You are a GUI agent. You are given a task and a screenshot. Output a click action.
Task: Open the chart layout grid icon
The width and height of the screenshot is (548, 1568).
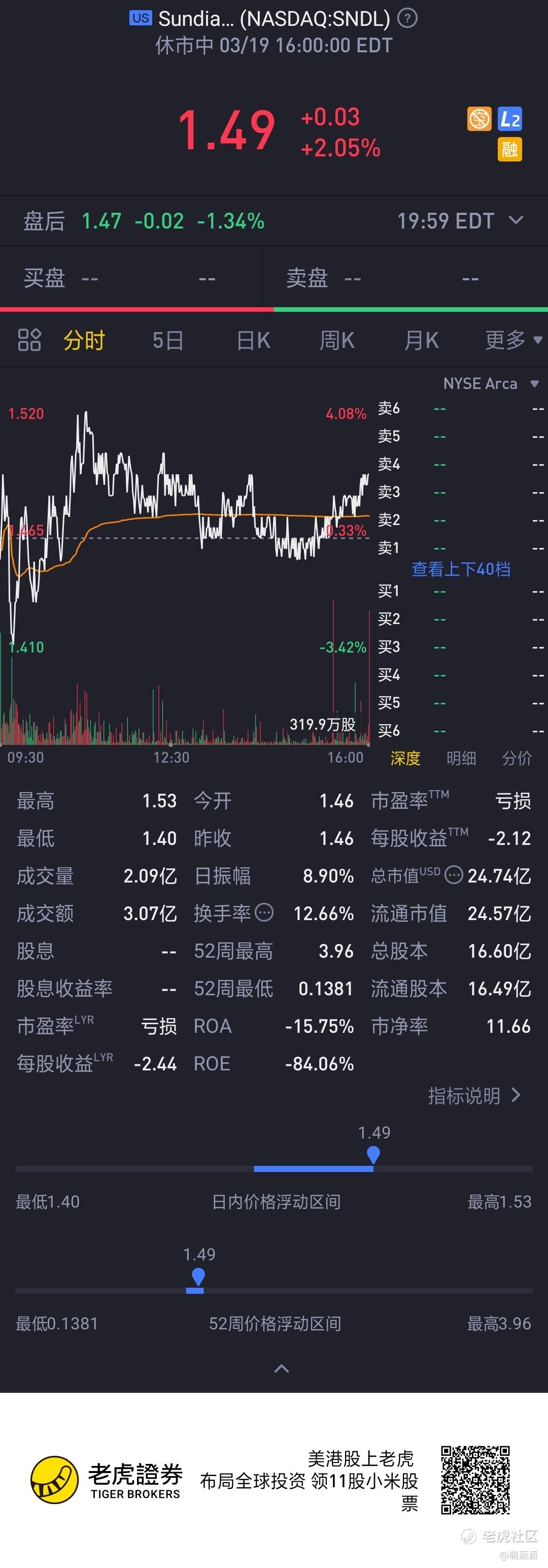(x=29, y=340)
